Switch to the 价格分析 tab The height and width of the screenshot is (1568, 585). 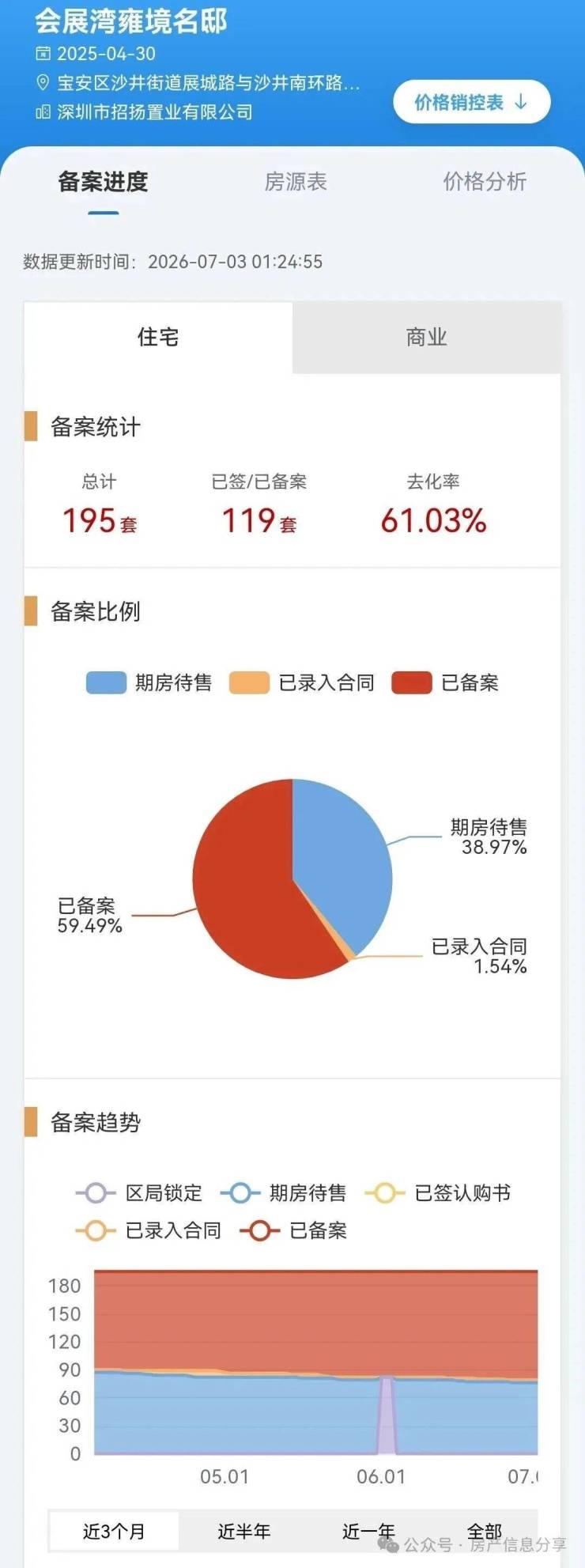(x=485, y=182)
